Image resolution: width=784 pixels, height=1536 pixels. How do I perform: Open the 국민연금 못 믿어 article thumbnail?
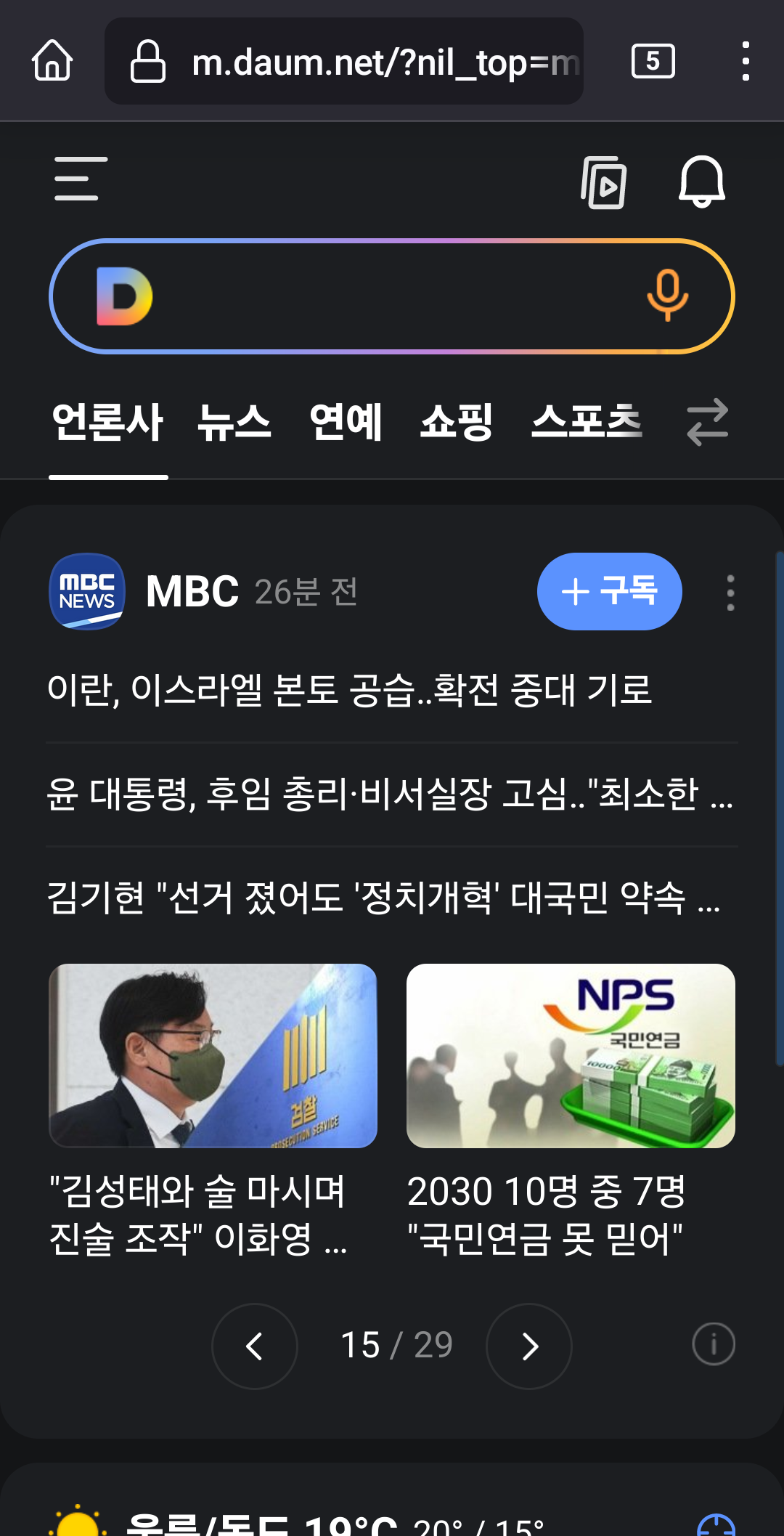point(571,1056)
